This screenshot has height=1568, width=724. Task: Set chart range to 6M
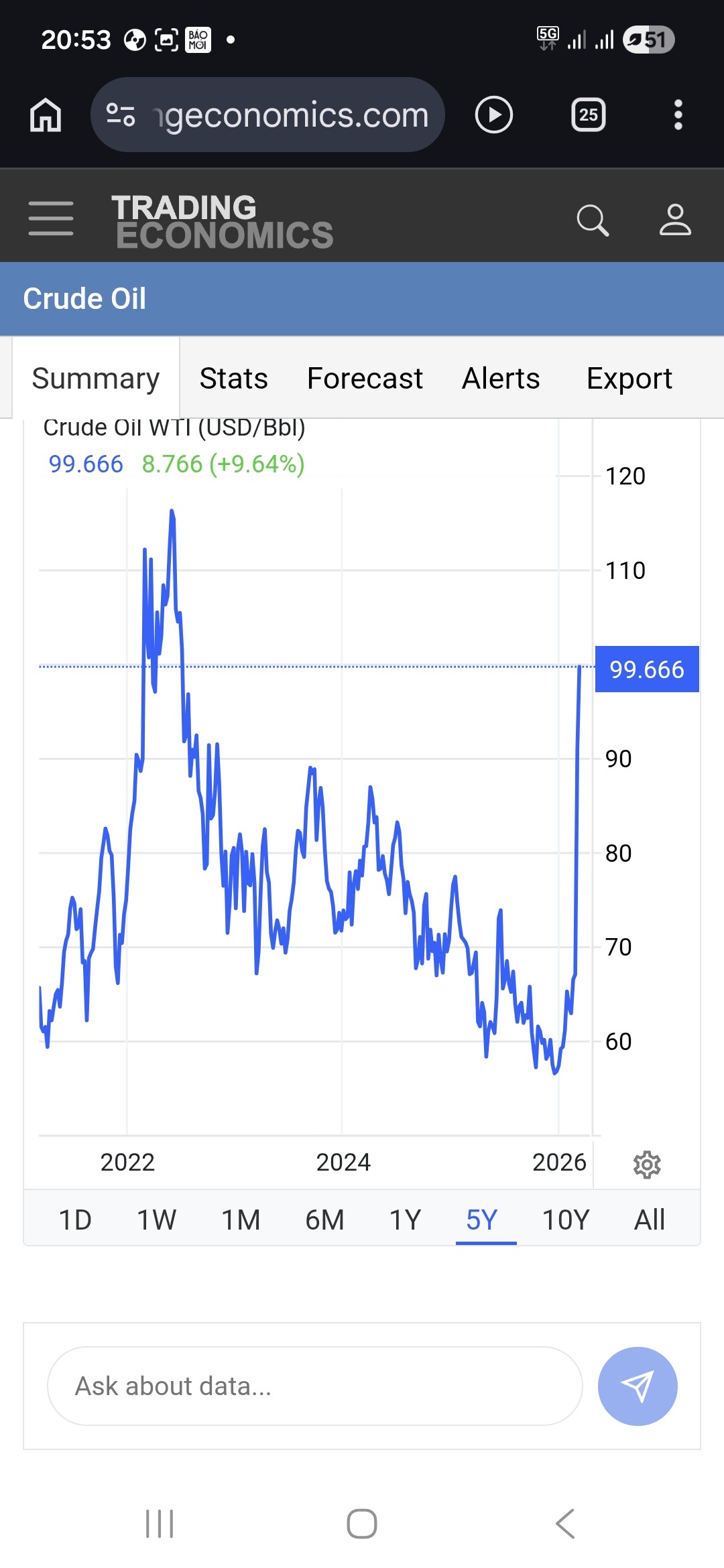[324, 1220]
